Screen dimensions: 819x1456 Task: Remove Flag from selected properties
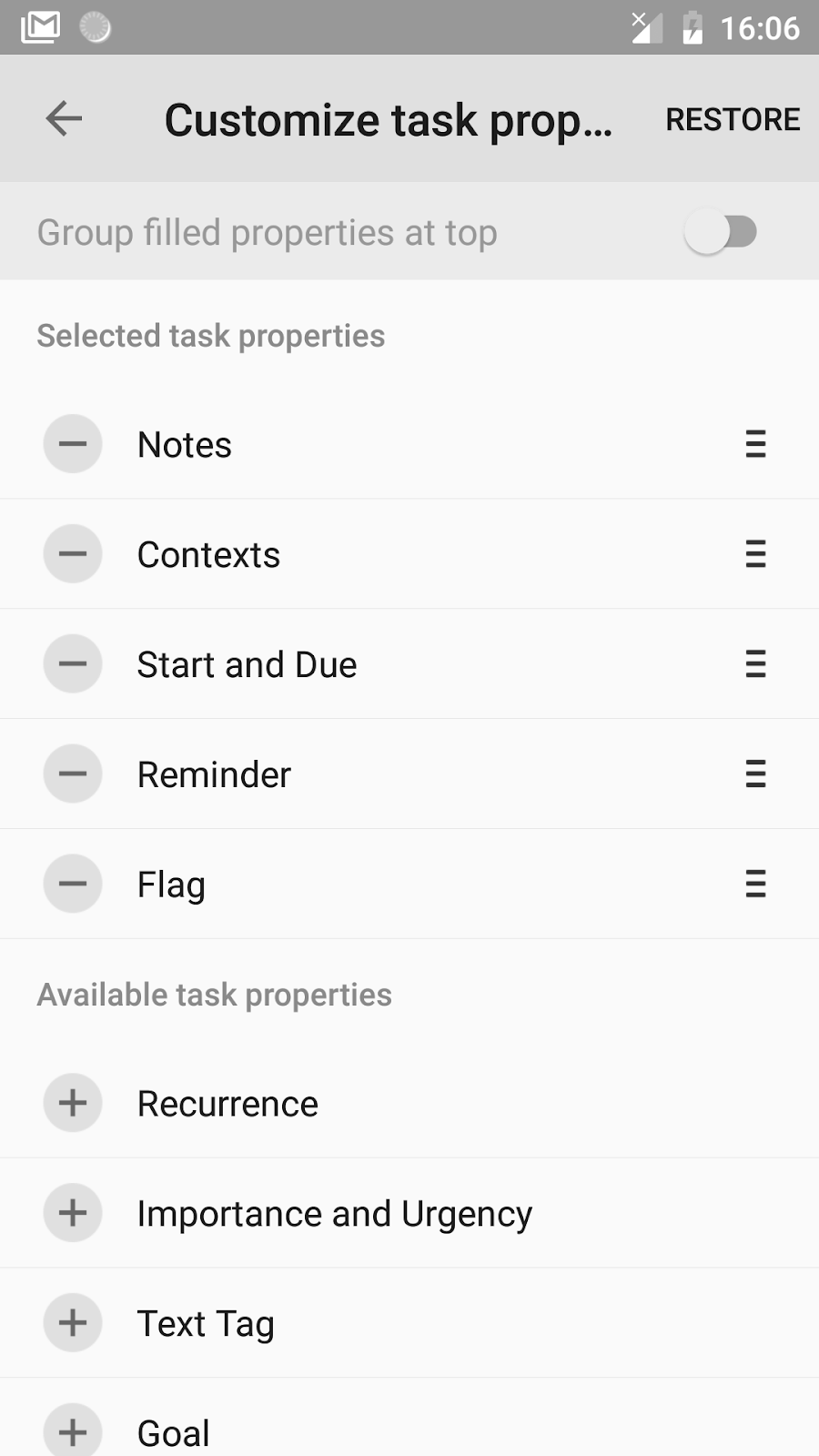[73, 884]
